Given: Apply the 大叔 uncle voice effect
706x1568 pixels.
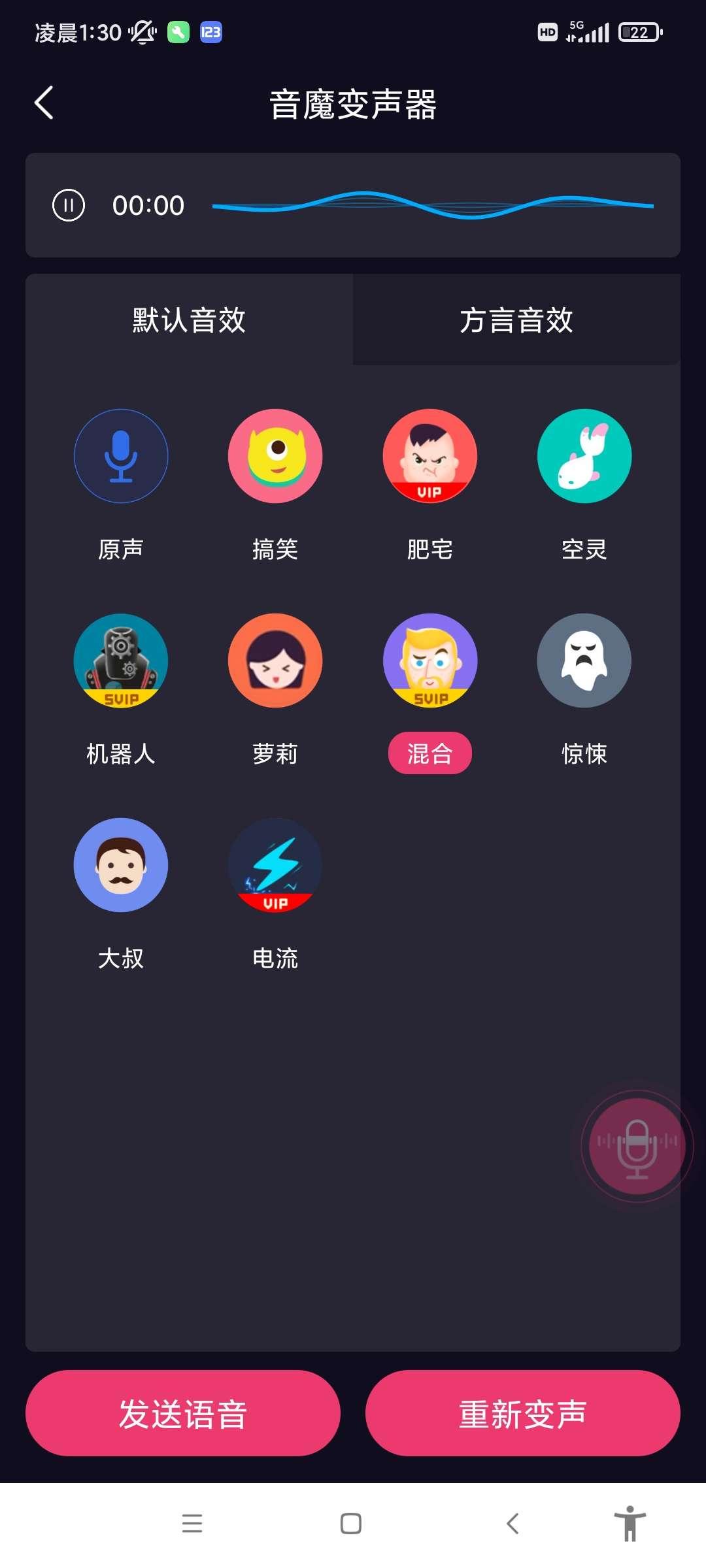Looking at the screenshot, I should (121, 865).
